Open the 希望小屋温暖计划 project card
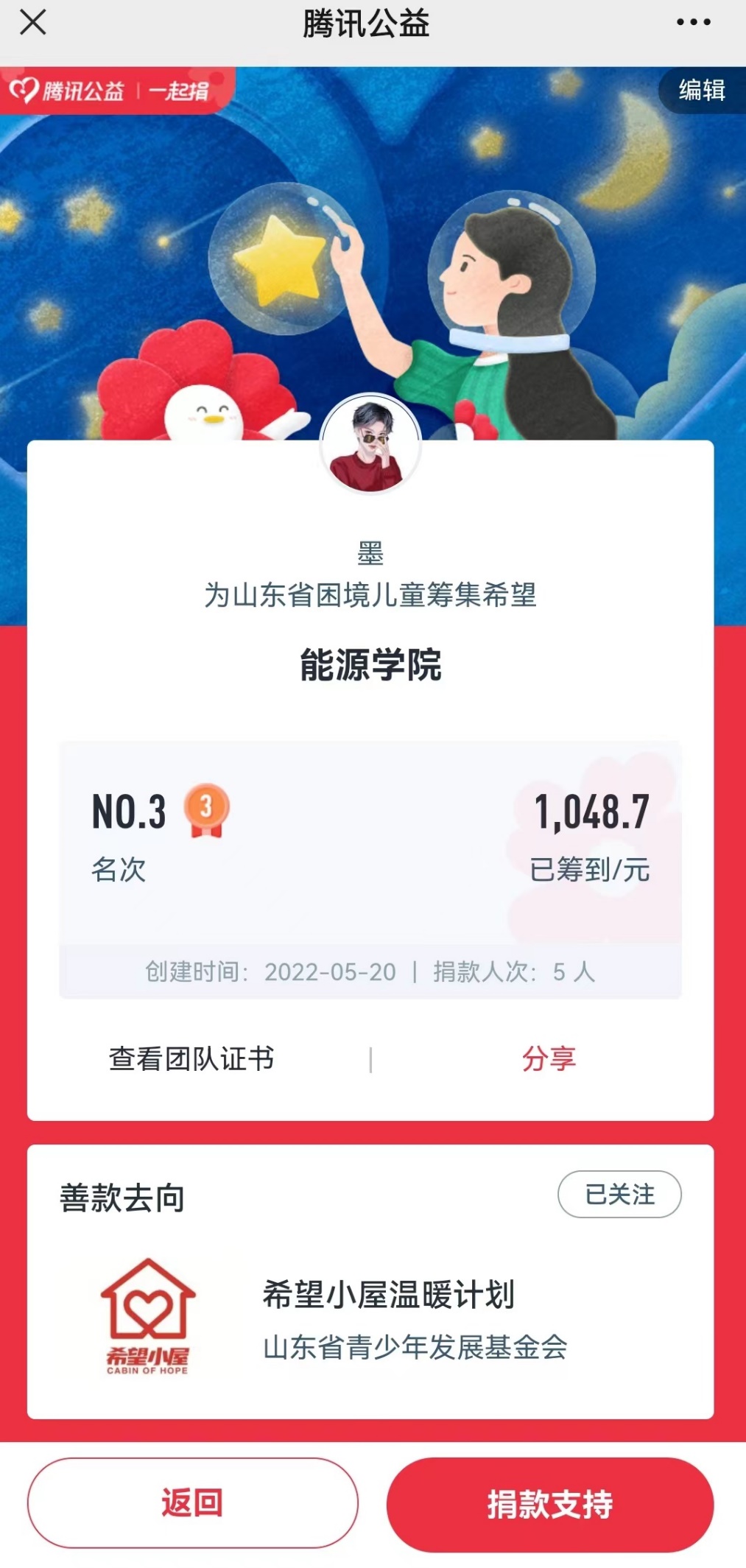 (x=388, y=1318)
